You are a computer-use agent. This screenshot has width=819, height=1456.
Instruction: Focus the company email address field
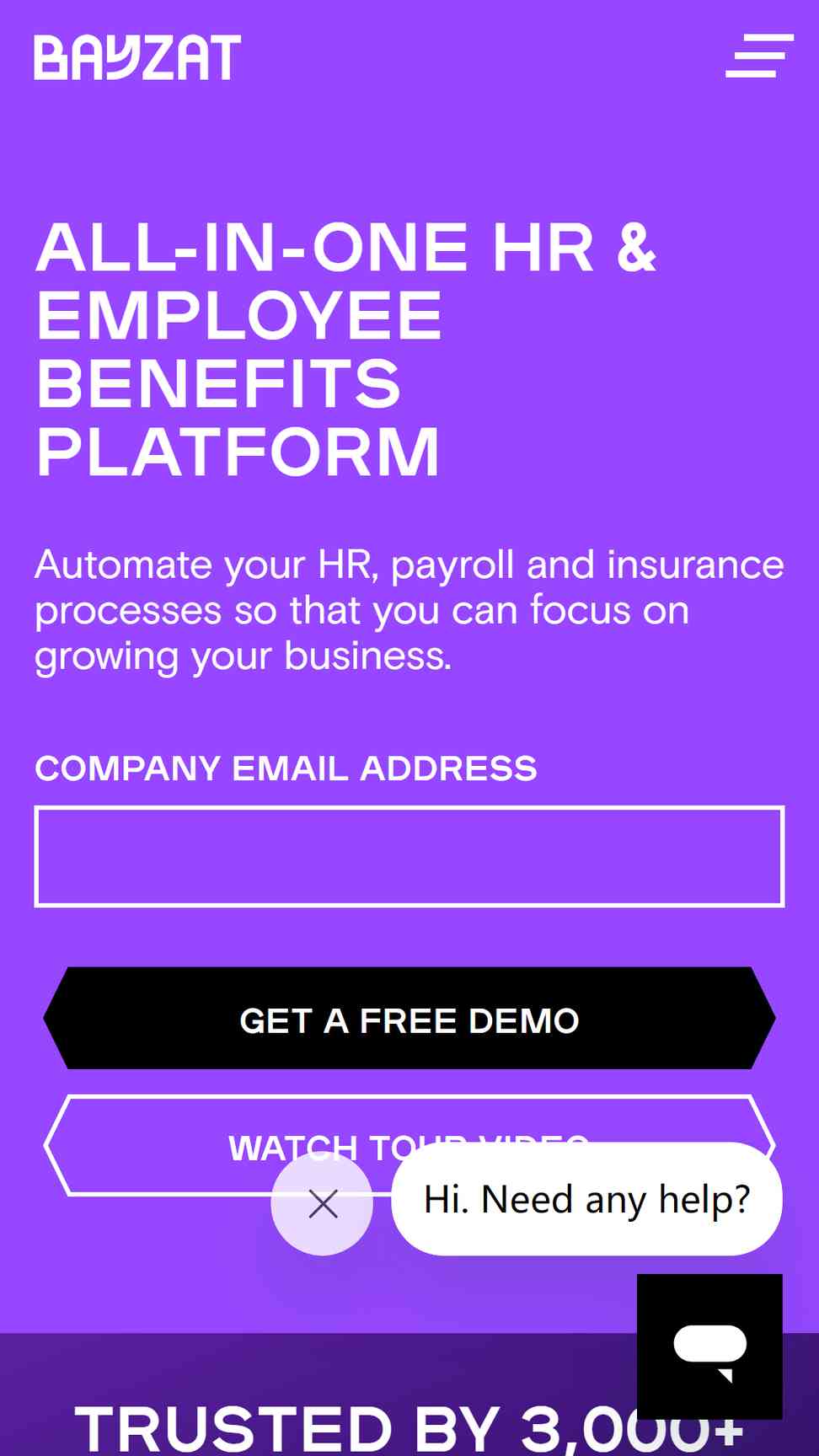coord(409,856)
